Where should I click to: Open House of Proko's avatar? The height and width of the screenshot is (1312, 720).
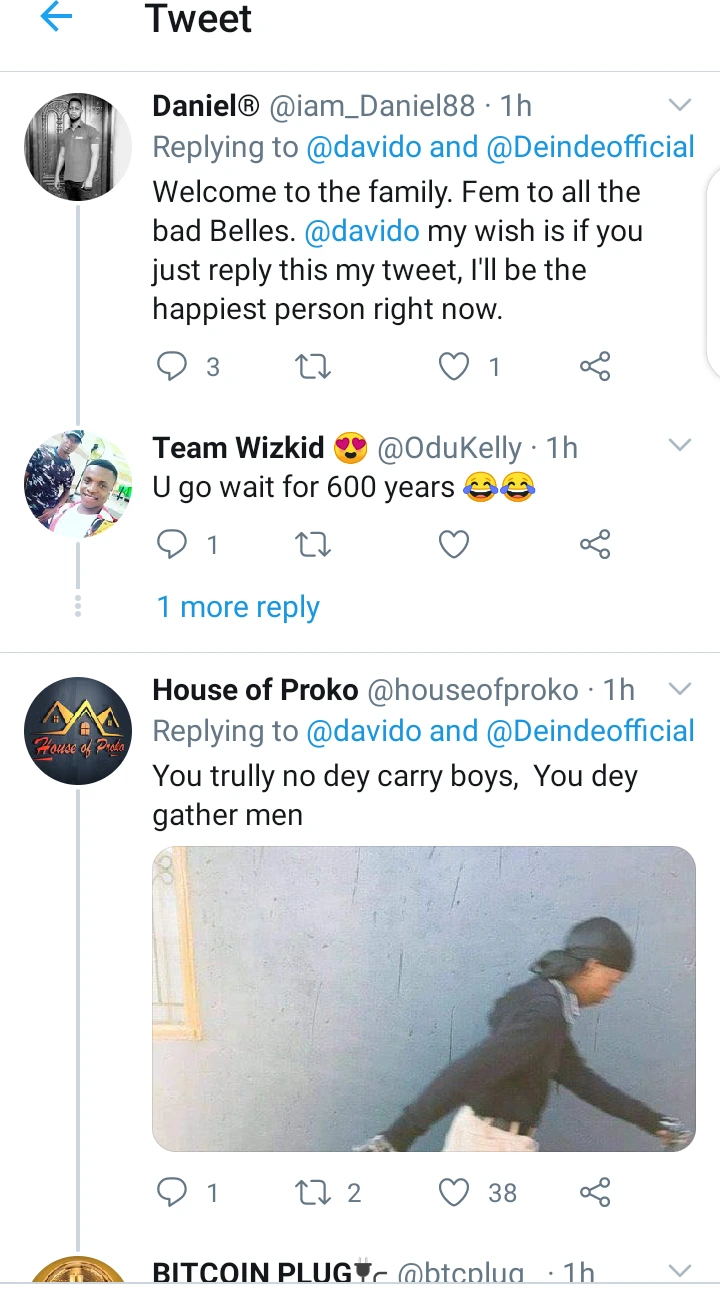click(77, 731)
